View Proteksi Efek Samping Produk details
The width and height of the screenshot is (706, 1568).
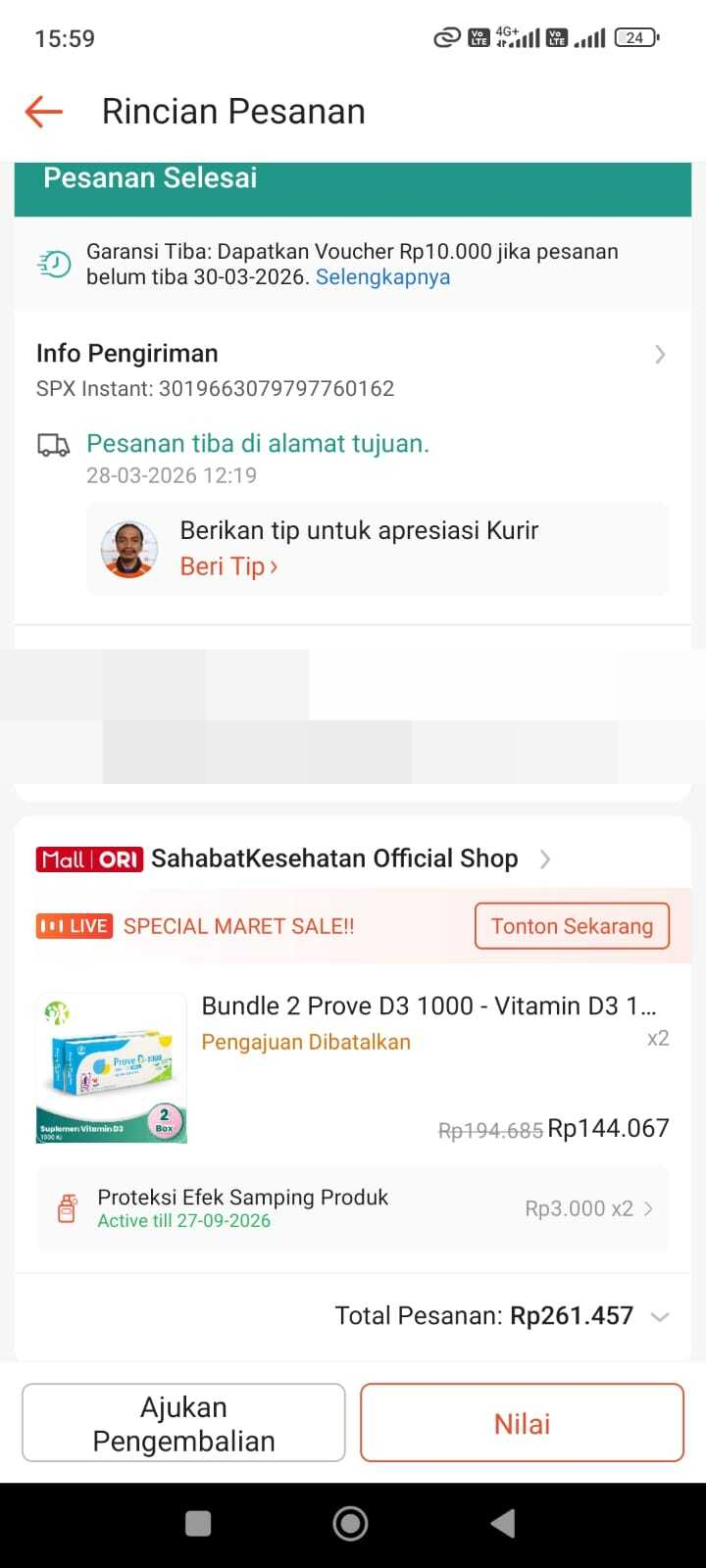click(x=353, y=1208)
